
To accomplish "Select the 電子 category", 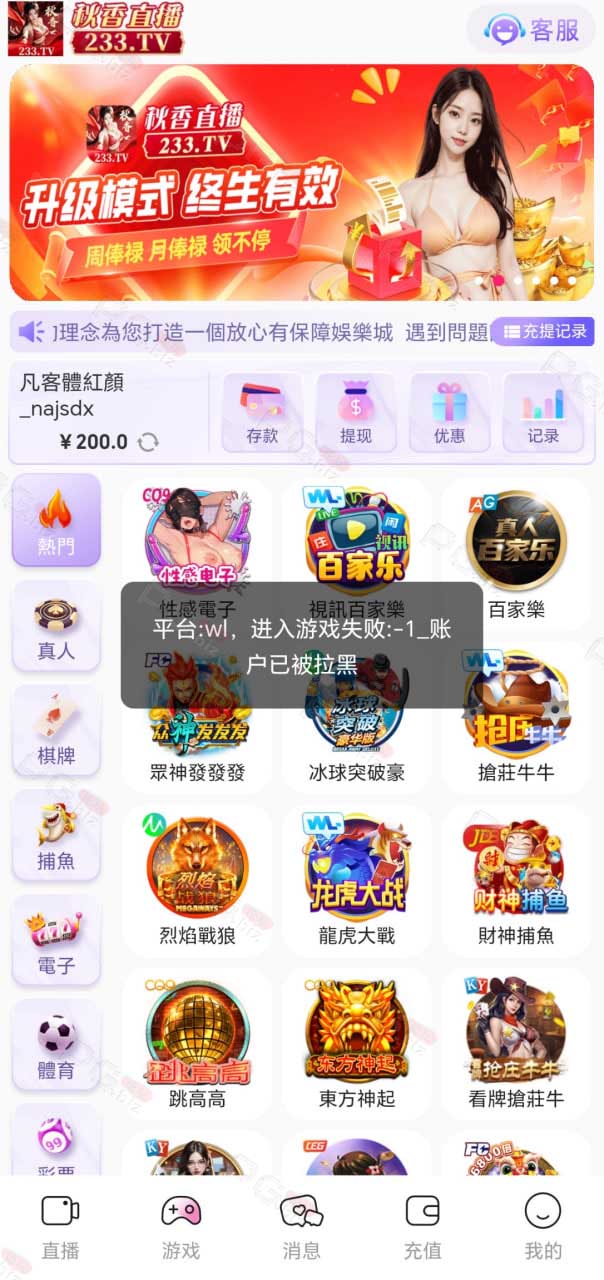I will 56,941.
